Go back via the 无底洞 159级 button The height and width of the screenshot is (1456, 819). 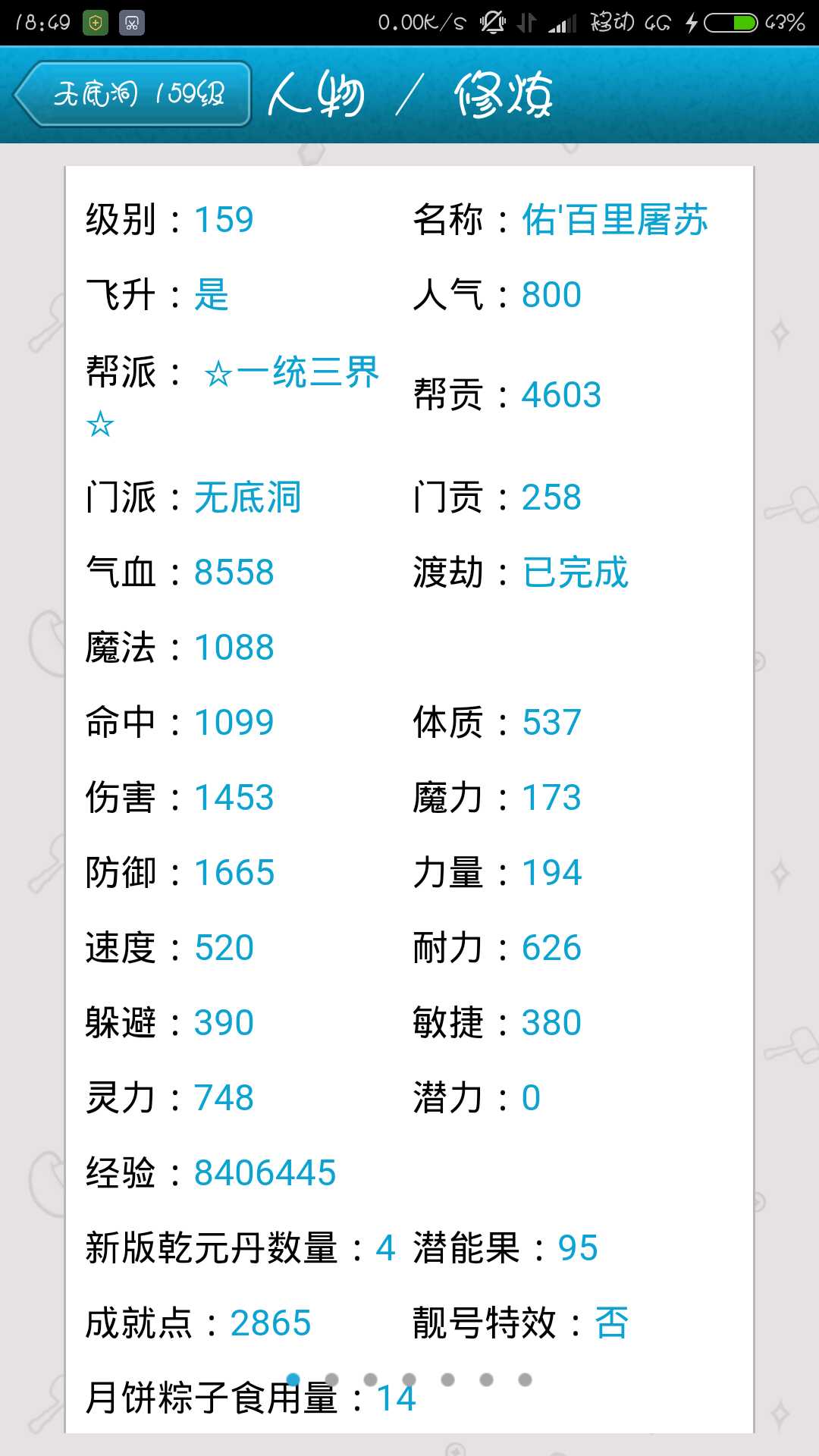(133, 94)
